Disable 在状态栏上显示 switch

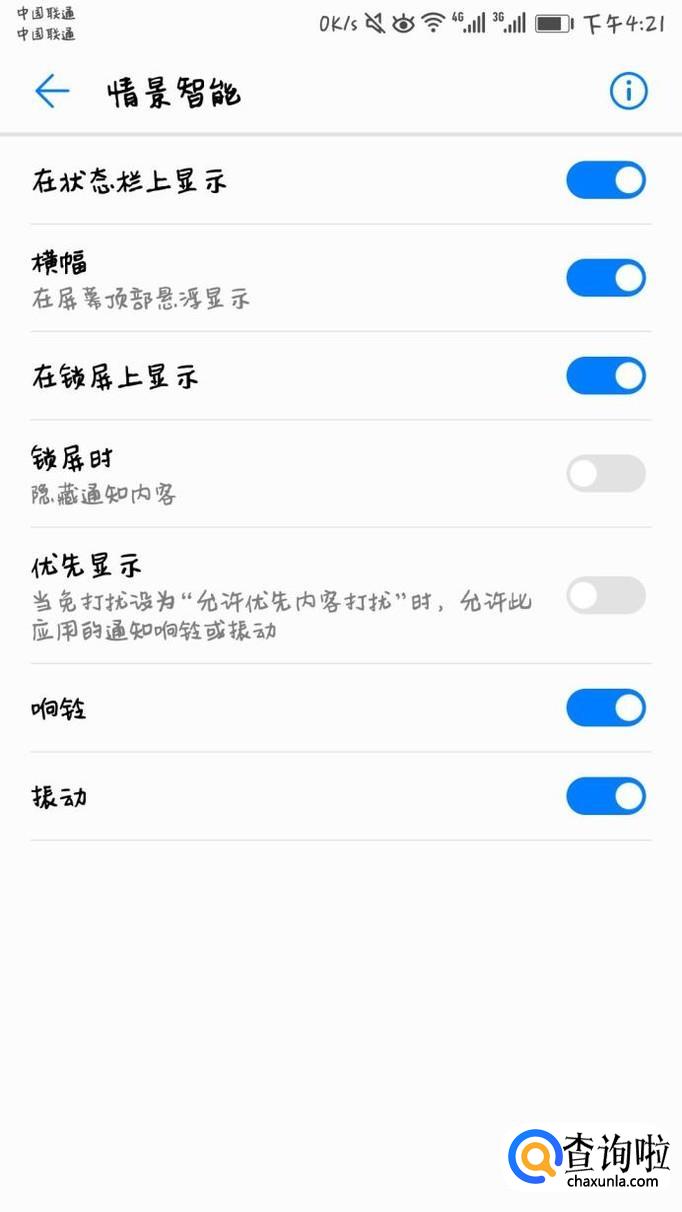606,181
